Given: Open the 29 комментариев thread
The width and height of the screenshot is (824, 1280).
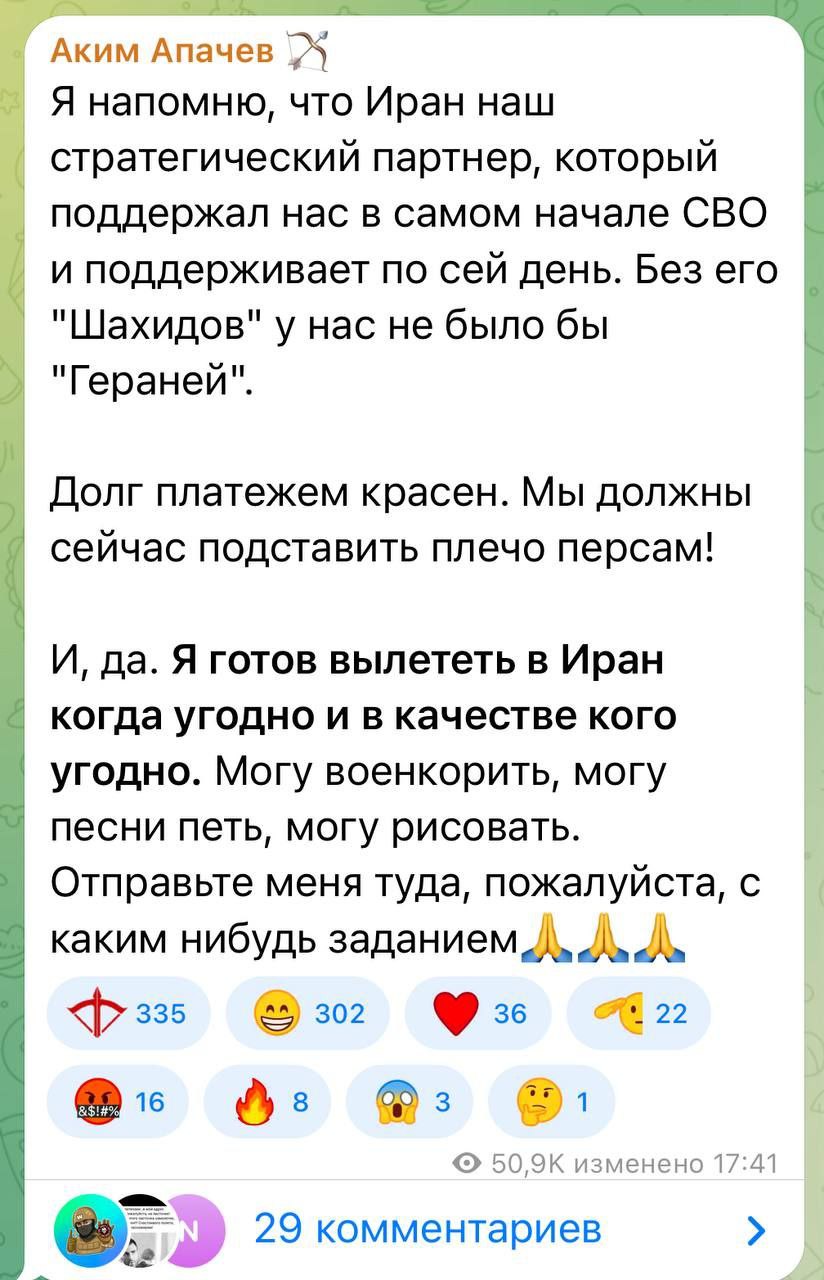Looking at the screenshot, I should pyautogui.click(x=428, y=1228).
